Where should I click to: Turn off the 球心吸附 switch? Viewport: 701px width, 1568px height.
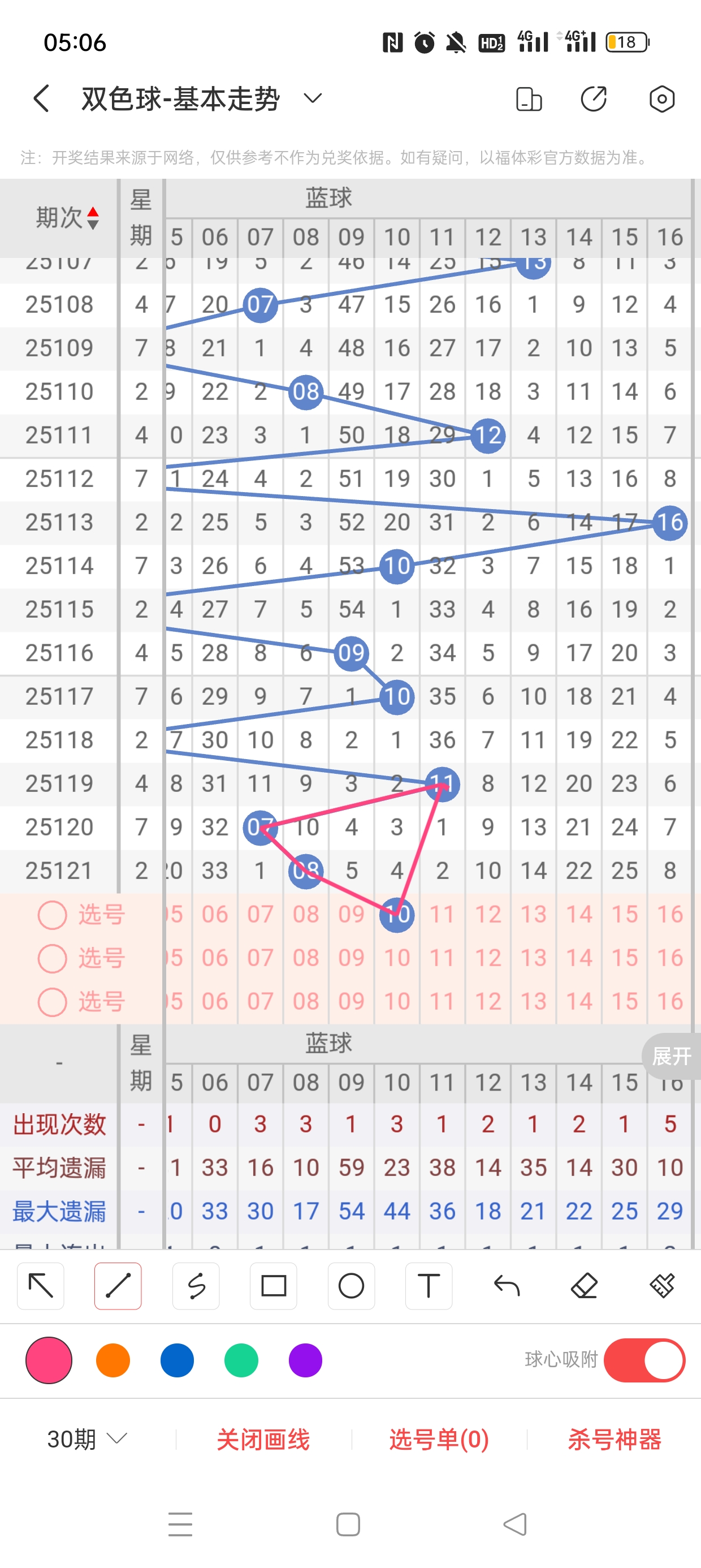tap(644, 1360)
